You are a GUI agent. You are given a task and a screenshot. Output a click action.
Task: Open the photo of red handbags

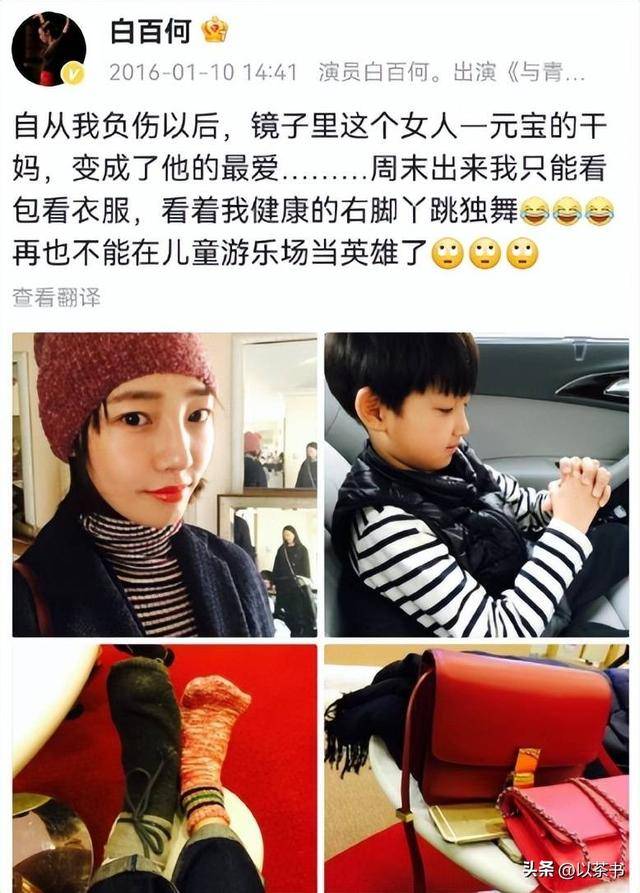click(x=476, y=768)
